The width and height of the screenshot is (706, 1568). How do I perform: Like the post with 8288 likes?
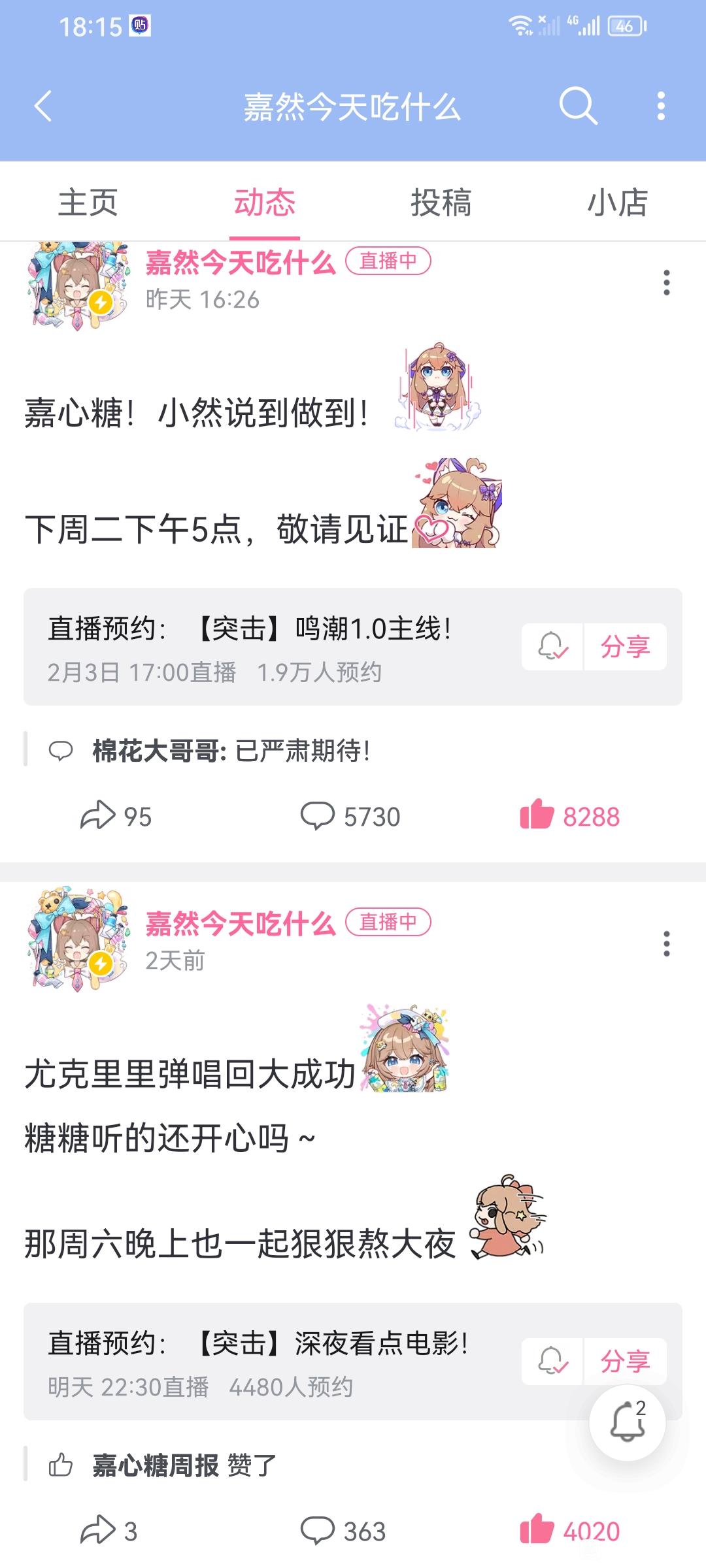[x=569, y=816]
